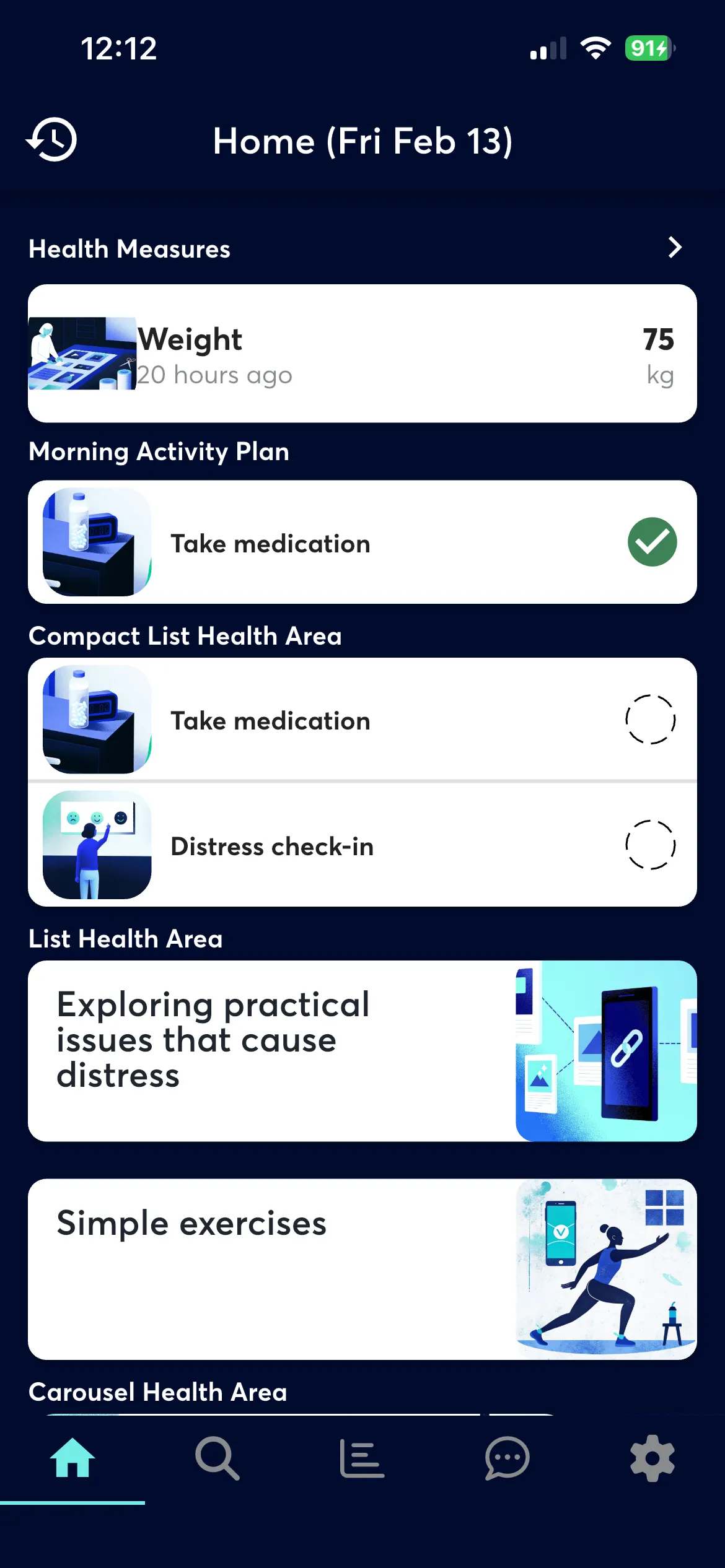Screen dimensions: 725x1568
Task: Open the Simple exercises card
Action: [x=362, y=1269]
